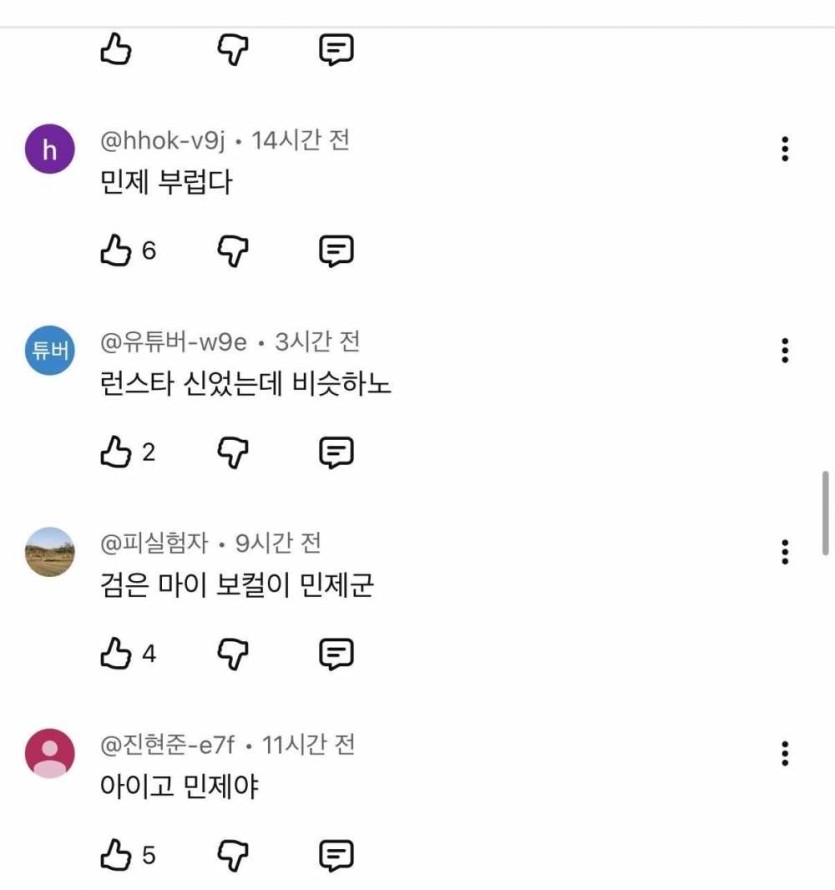Open more options for @유튜버-w9e's comment
835x890 pixels.
point(786,351)
